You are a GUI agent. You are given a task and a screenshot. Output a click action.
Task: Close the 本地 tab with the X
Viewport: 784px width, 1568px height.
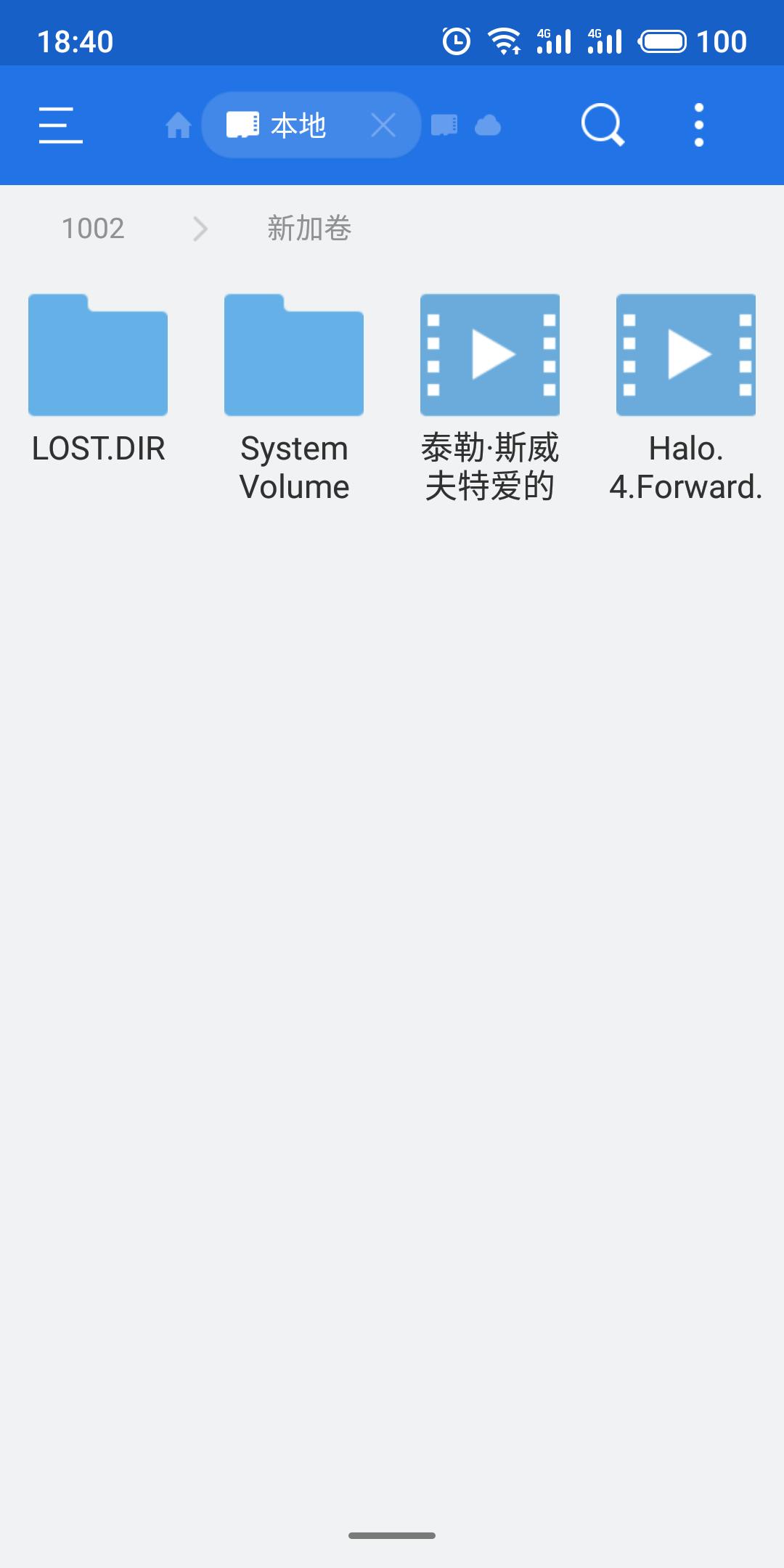click(x=383, y=125)
